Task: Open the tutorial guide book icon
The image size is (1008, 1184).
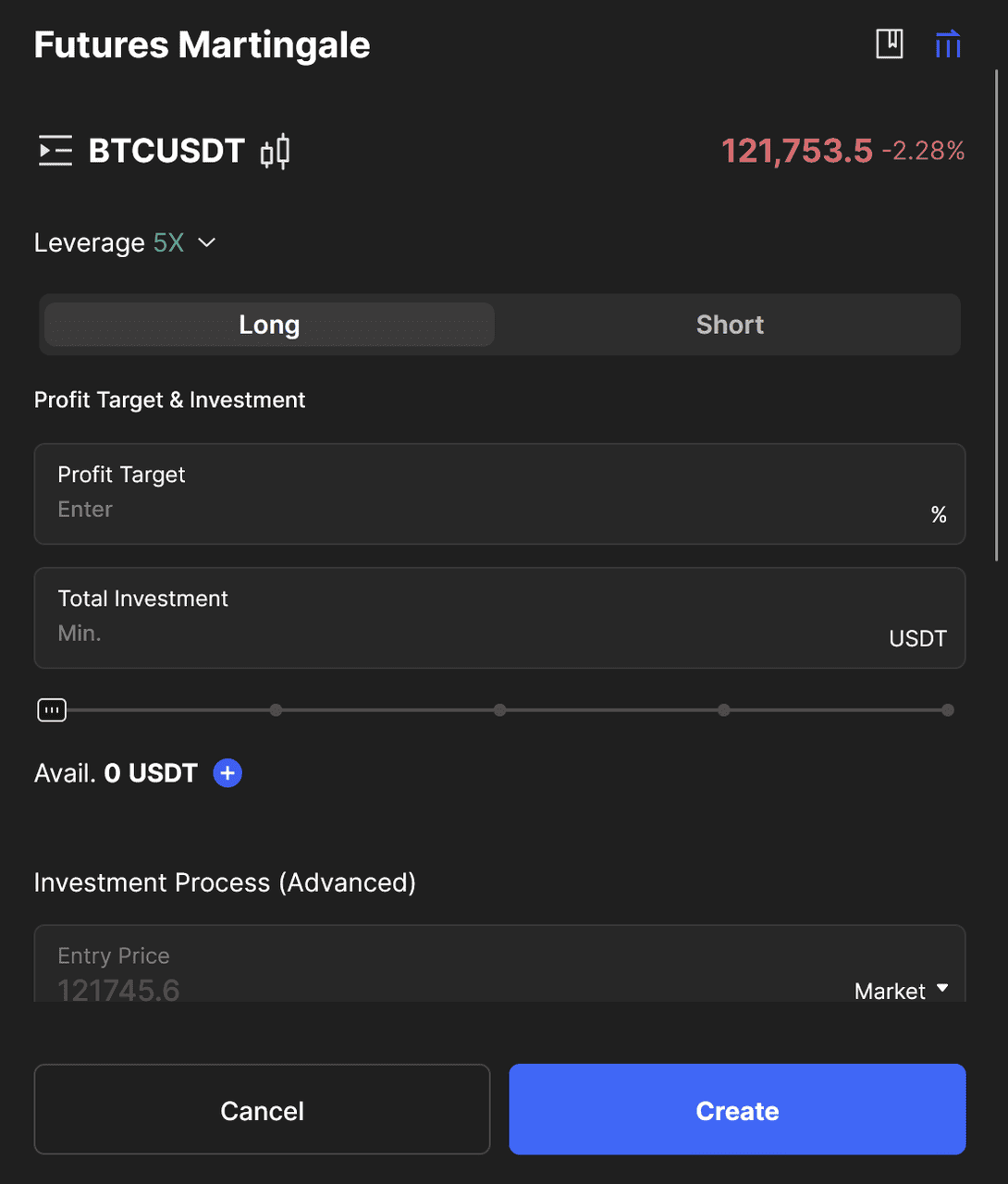Action: [x=889, y=43]
